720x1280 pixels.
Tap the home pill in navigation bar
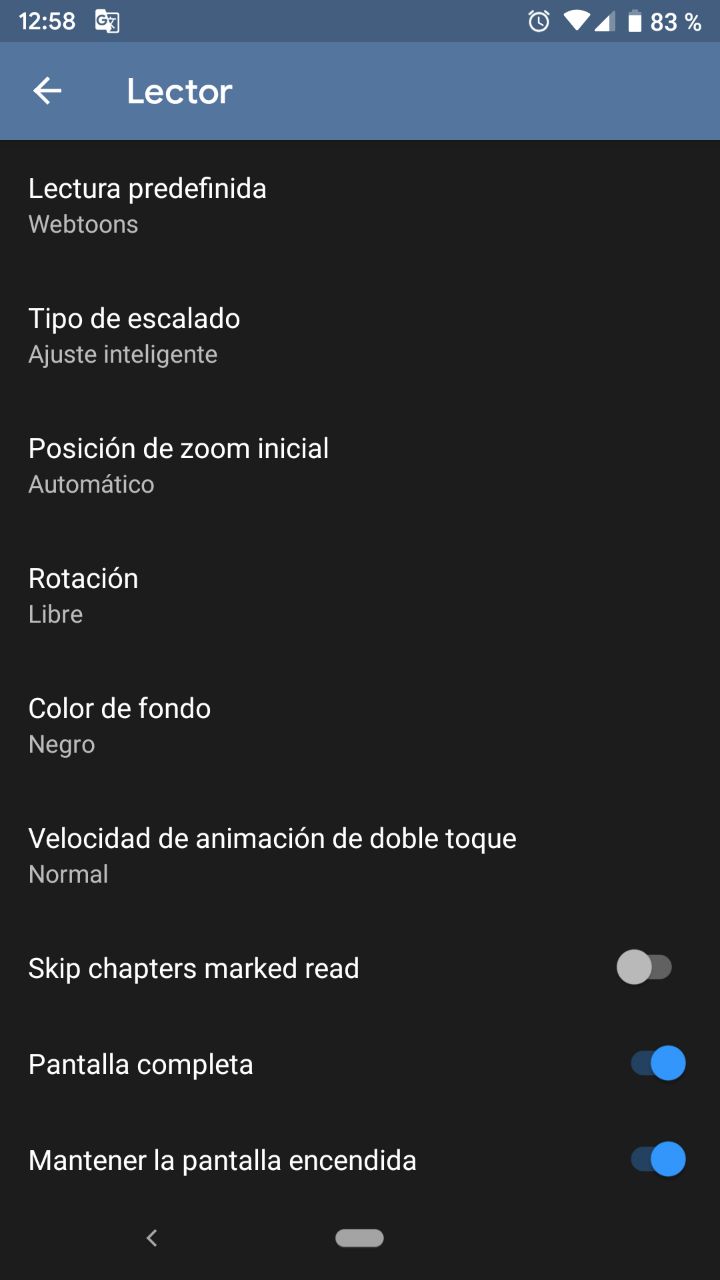(360, 1238)
